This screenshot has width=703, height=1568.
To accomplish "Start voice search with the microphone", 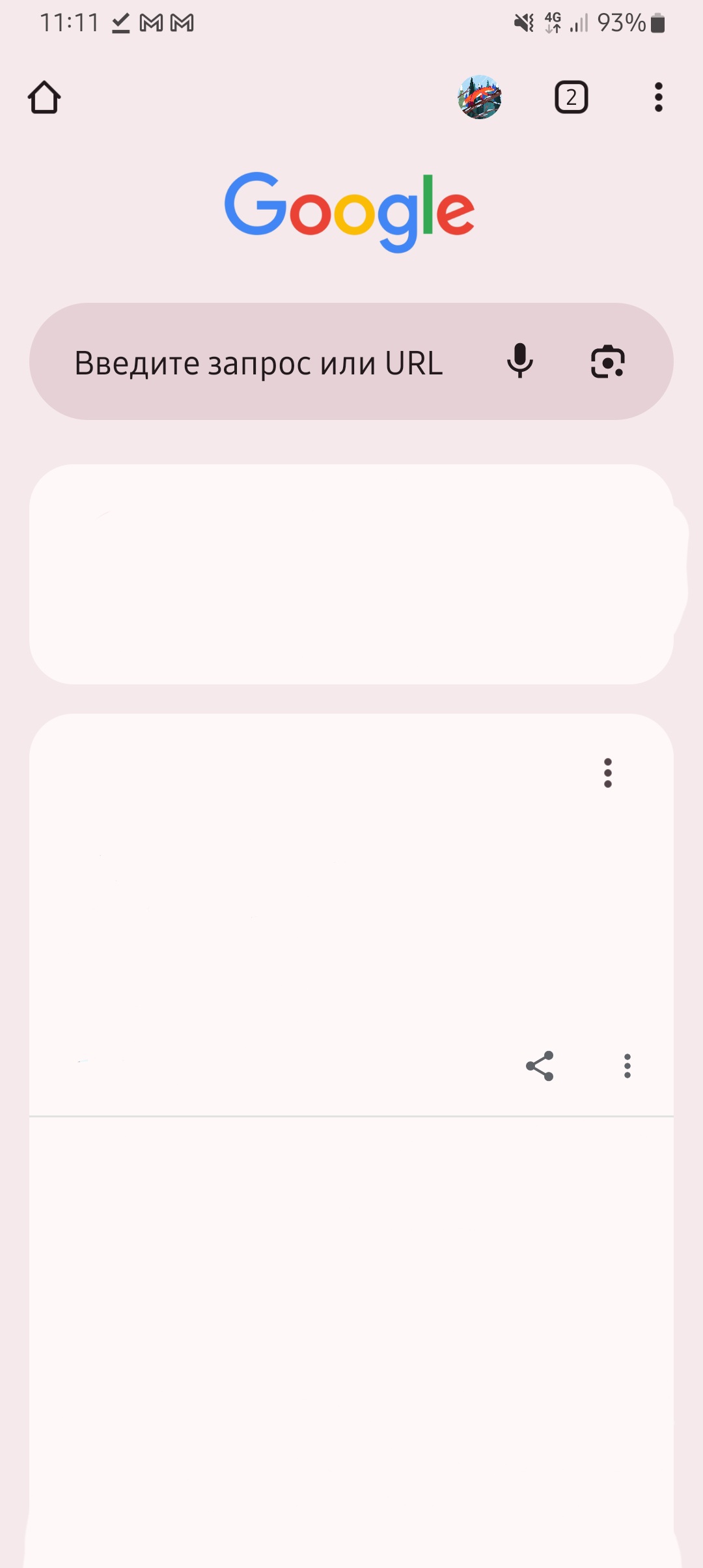I will 519,361.
